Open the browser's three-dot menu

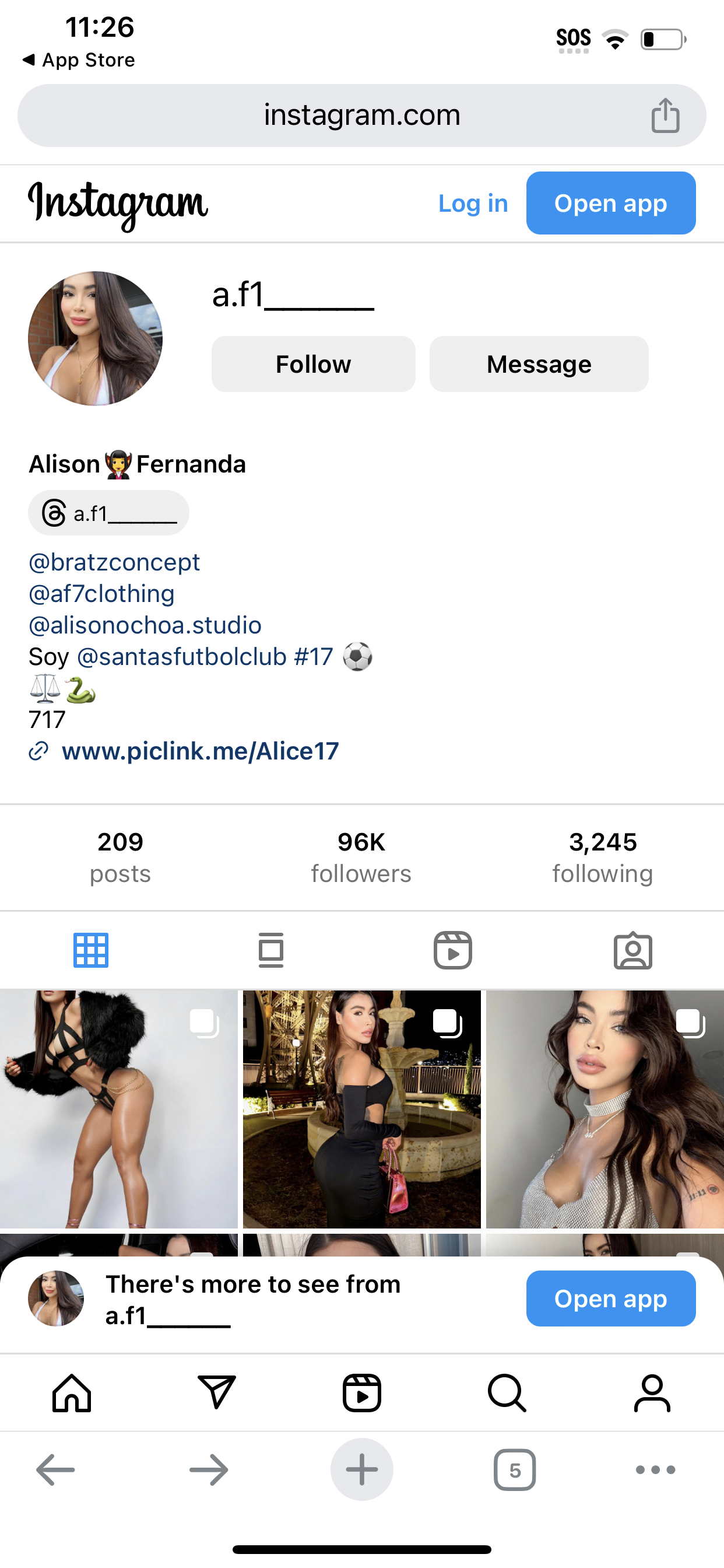(x=655, y=1470)
